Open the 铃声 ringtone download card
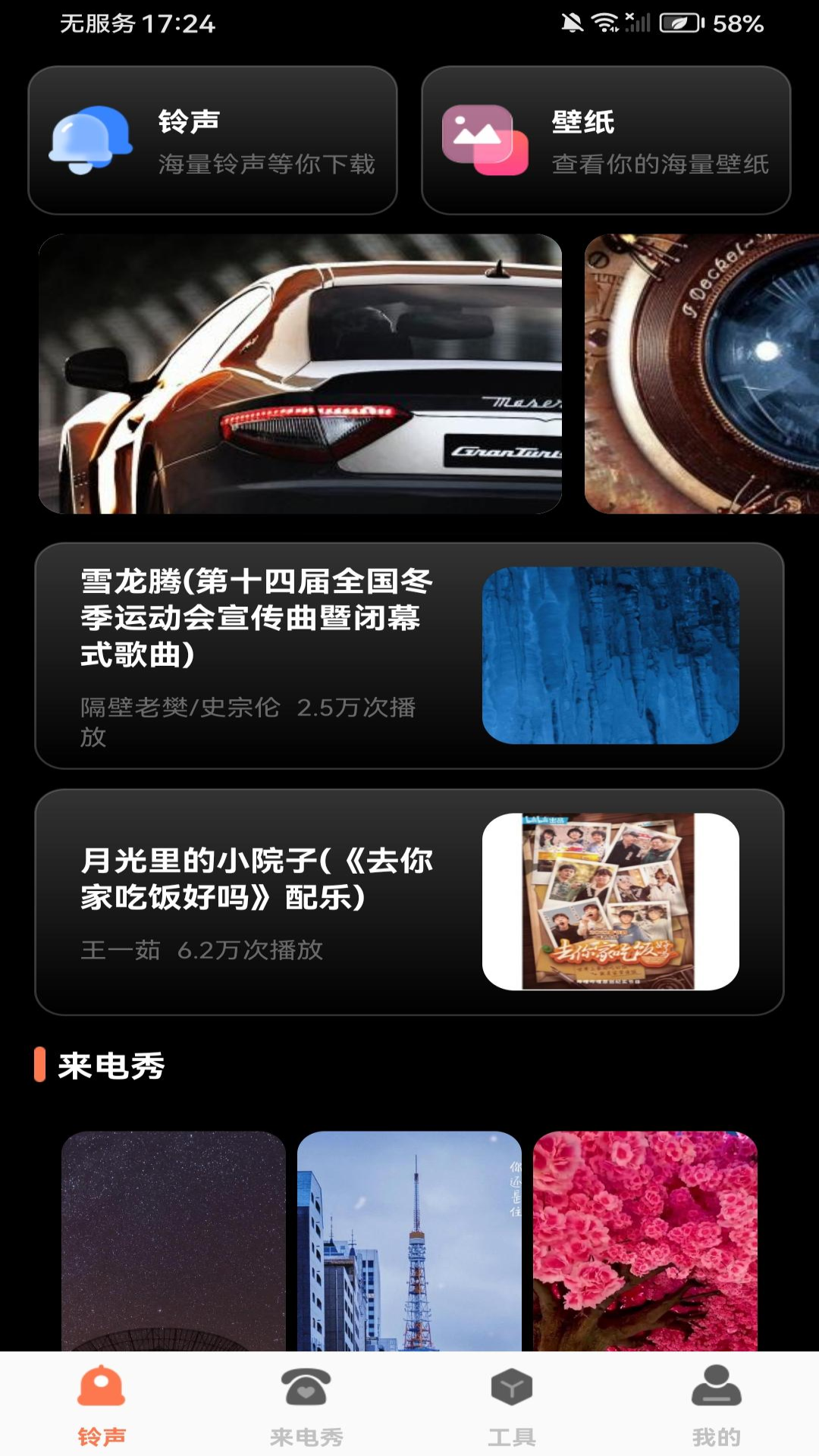 (x=212, y=140)
